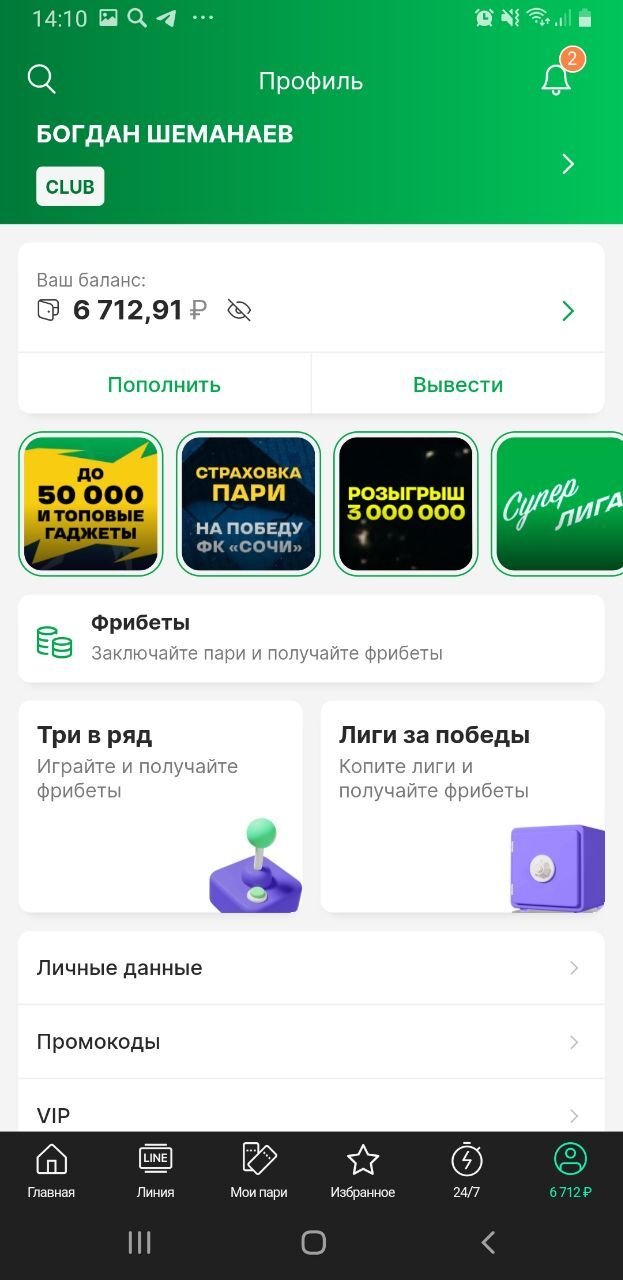Tap the Пополнить button
This screenshot has width=623, height=1280.
point(164,385)
